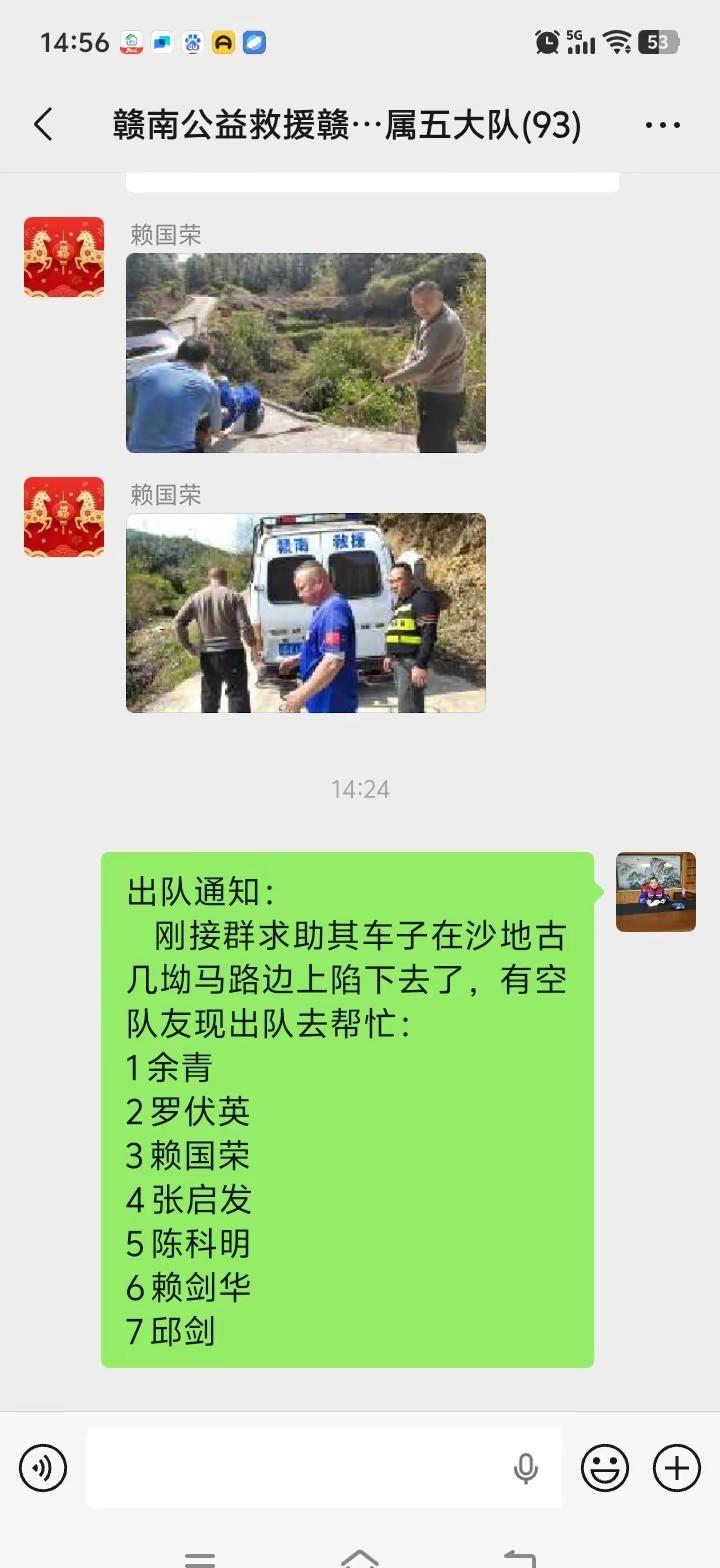Open the first rescue scene photo
The image size is (720, 1568).
point(305,352)
